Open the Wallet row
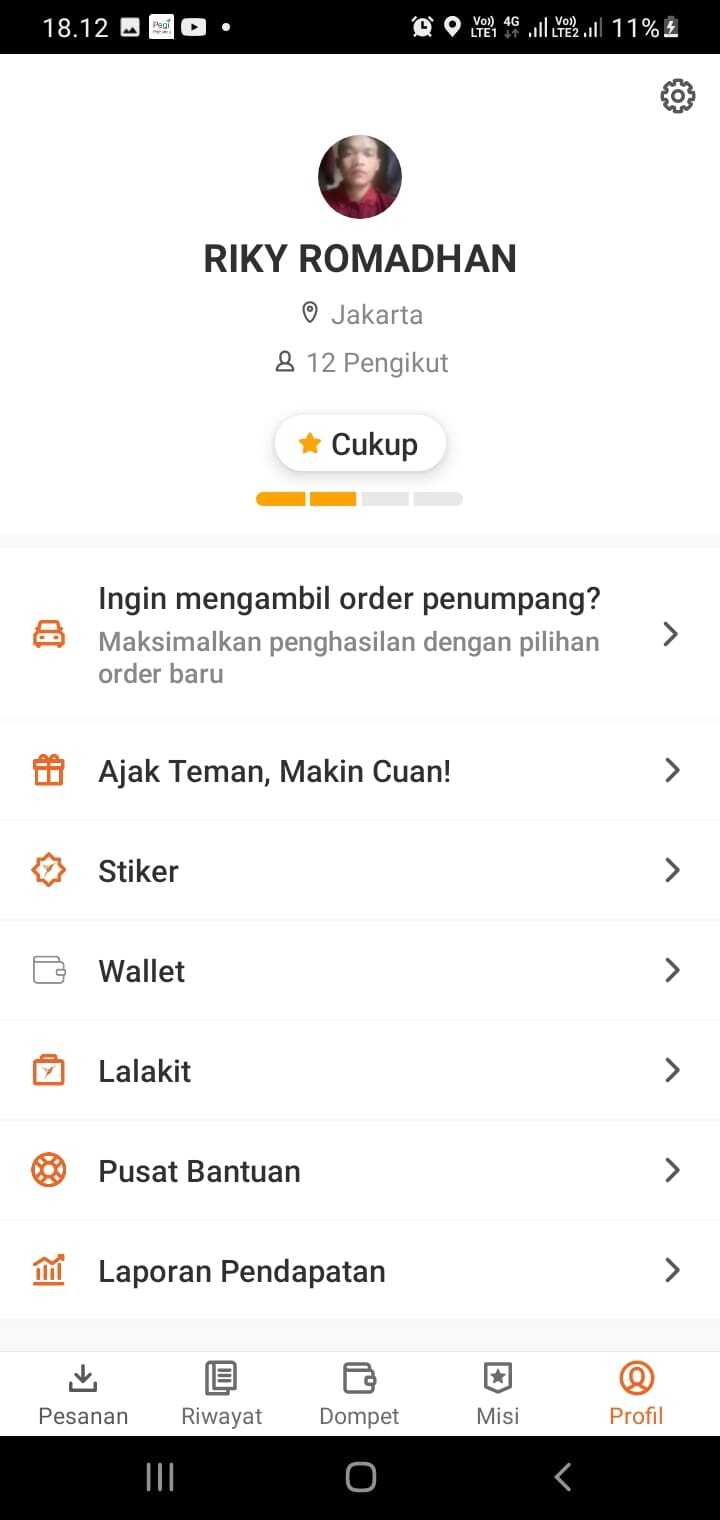 pos(360,971)
